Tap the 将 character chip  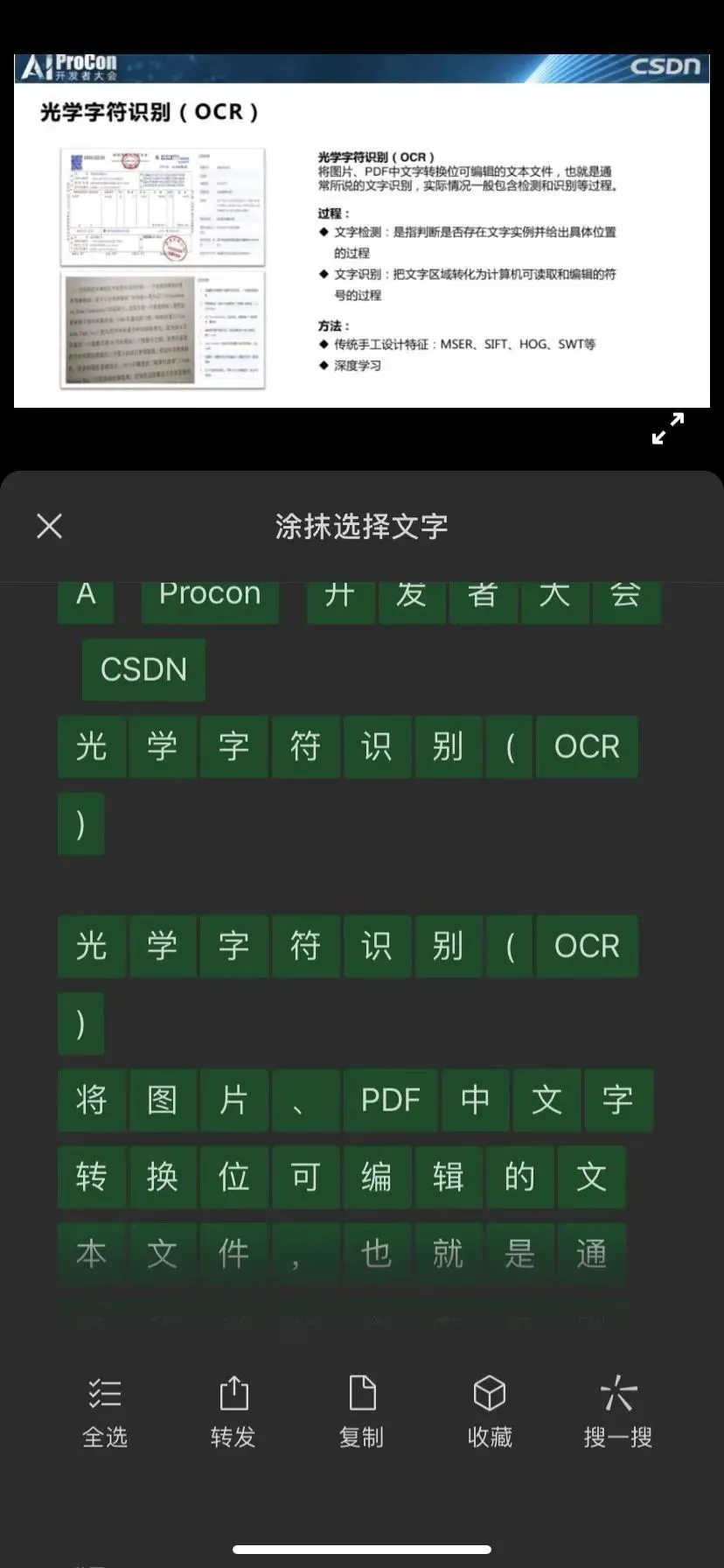click(92, 1100)
